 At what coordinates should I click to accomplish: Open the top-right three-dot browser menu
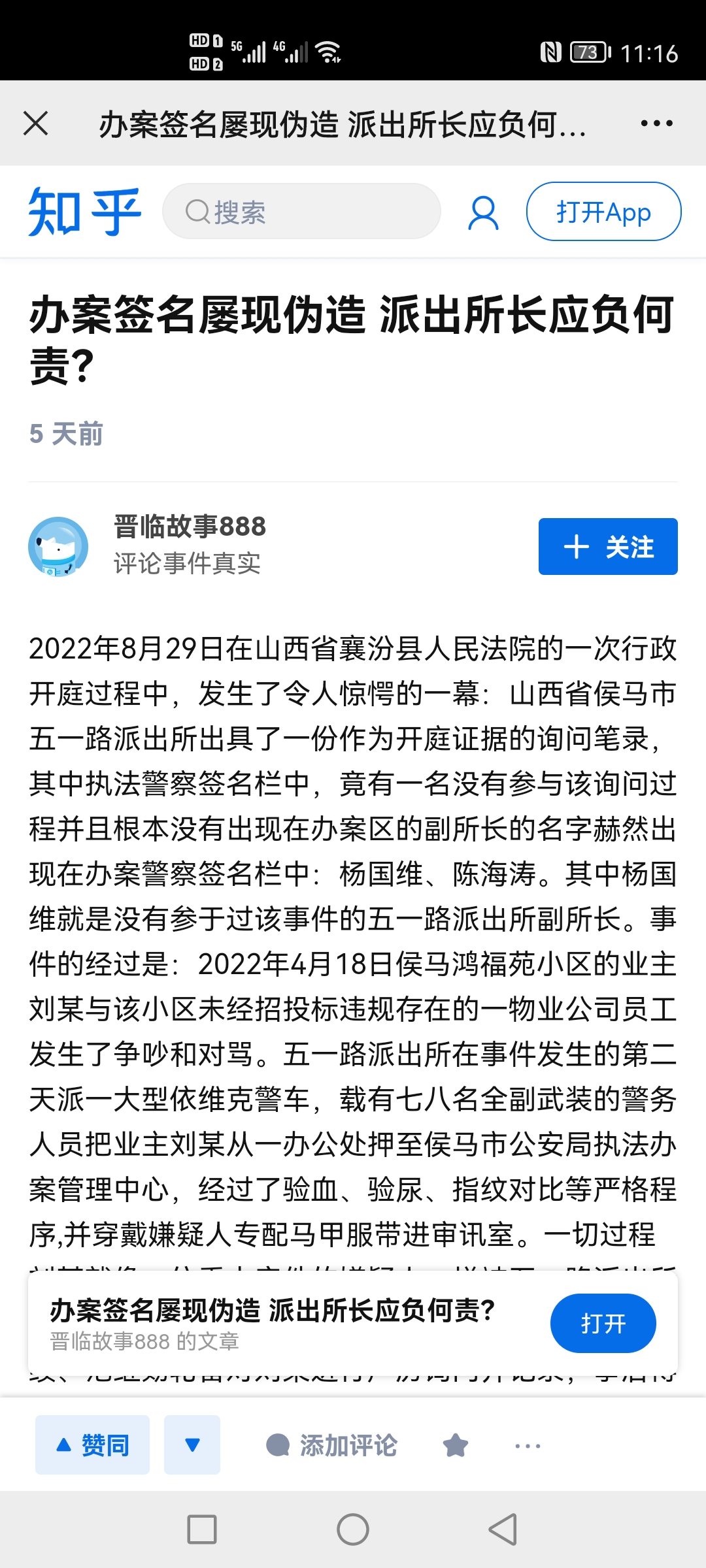(656, 123)
